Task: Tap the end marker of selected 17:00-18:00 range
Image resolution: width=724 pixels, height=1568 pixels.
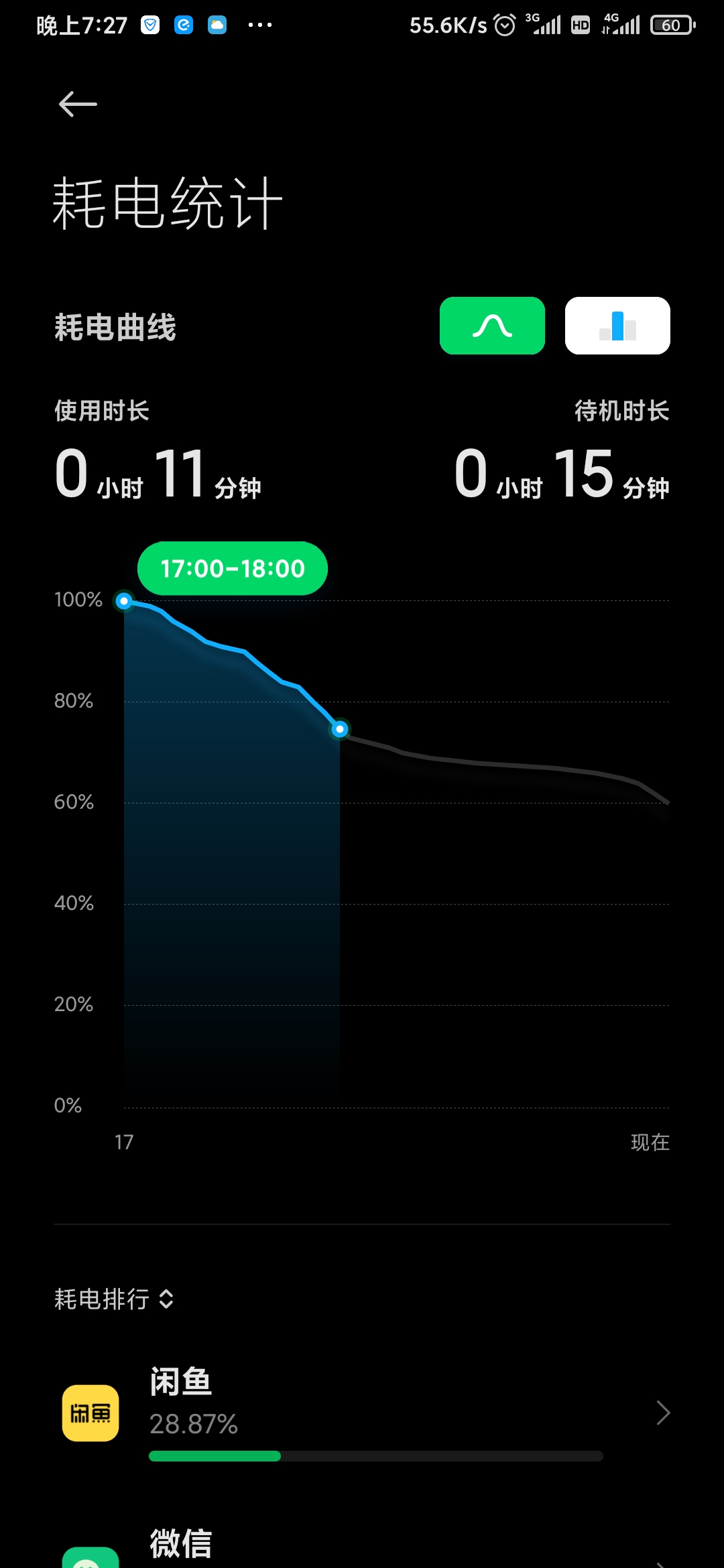Action: pos(340,729)
